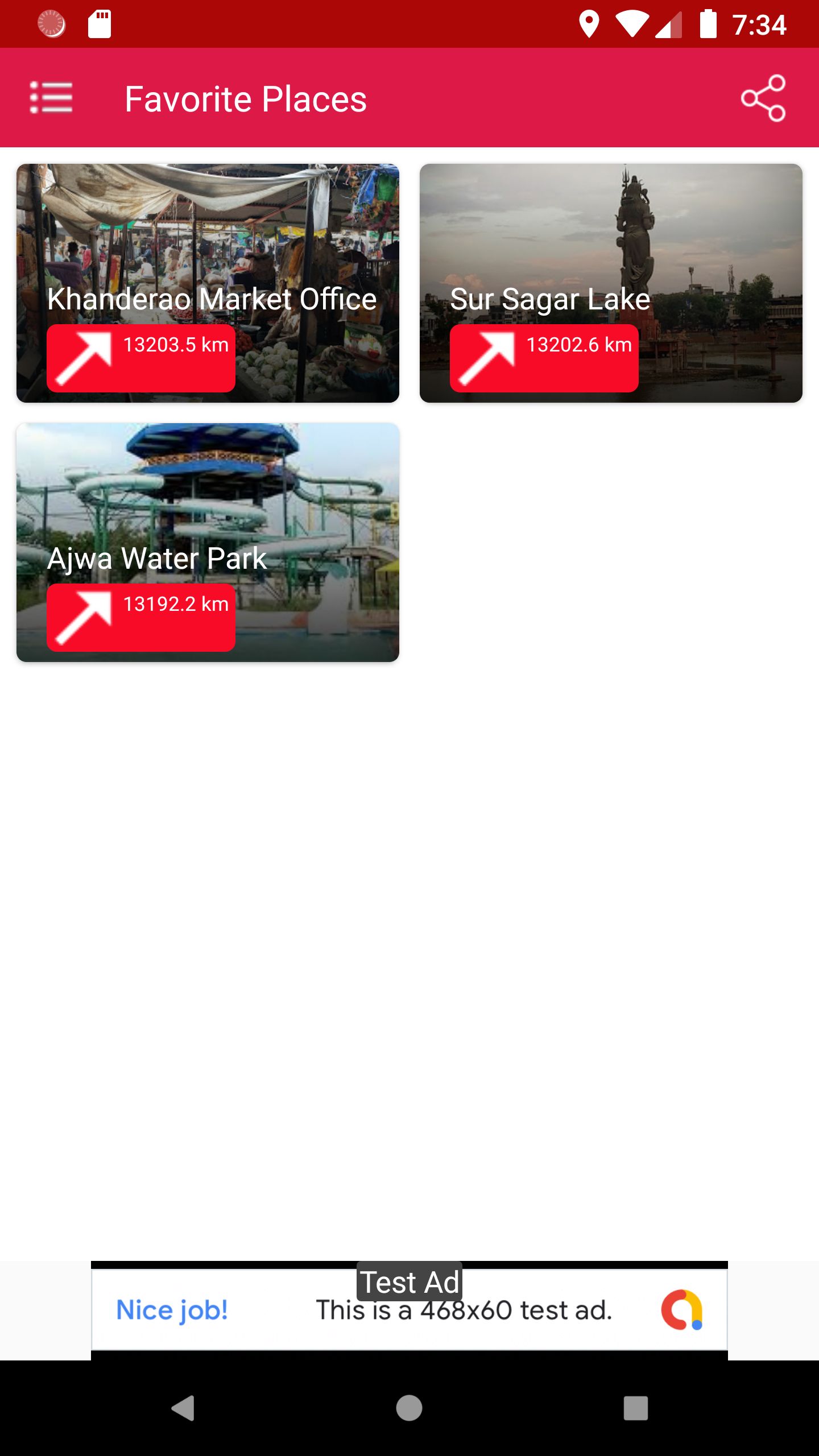Open the Sur Sagar Lake card
This screenshot has width=819, height=1456.
[x=611, y=239]
